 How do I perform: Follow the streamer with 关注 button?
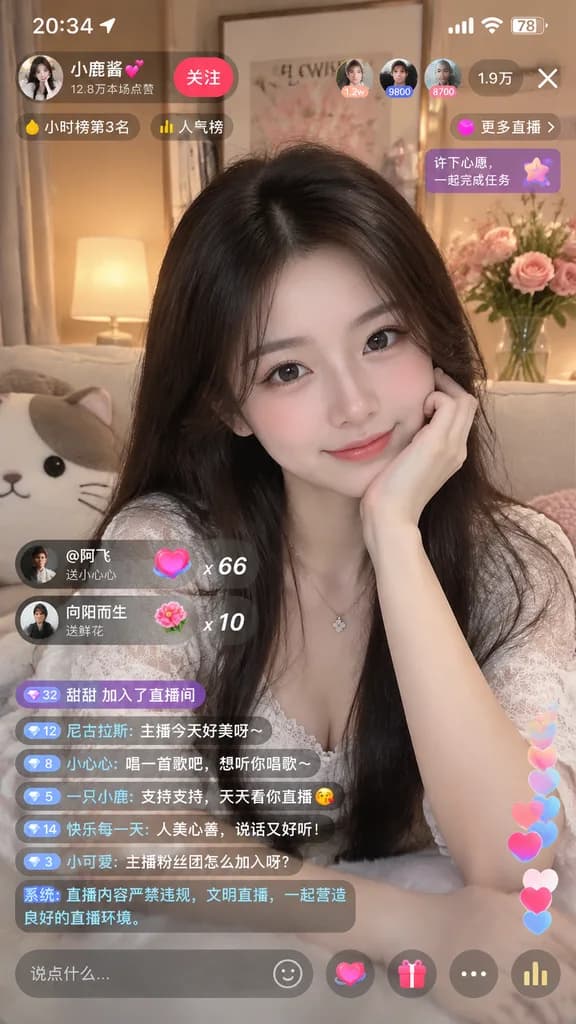[x=203, y=77]
